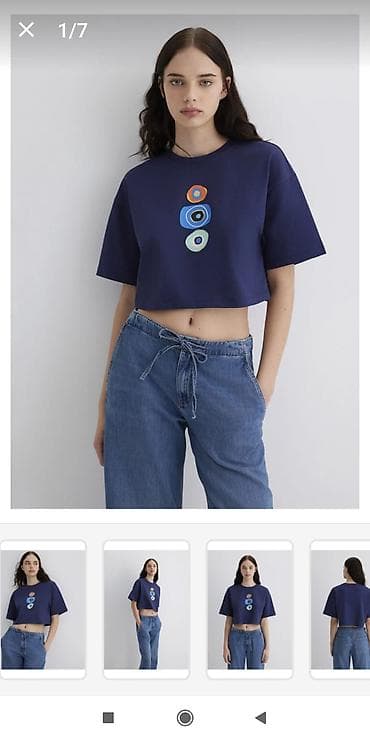Open the second thumbnail, the full-body pose
Image resolution: width=370 pixels, height=740 pixels.
tap(146, 609)
